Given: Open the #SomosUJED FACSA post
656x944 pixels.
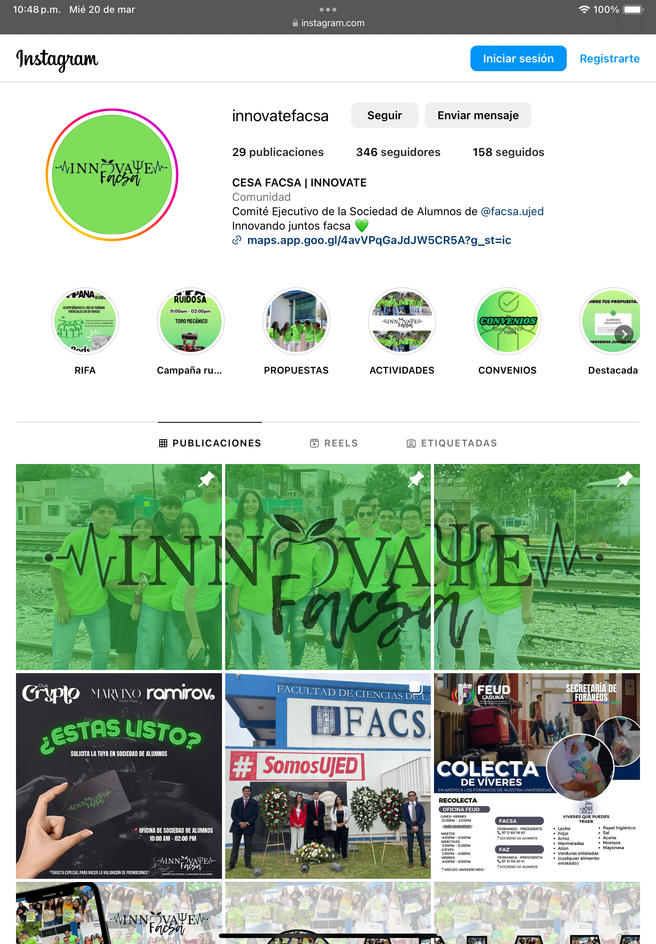Looking at the screenshot, I should coord(328,776).
